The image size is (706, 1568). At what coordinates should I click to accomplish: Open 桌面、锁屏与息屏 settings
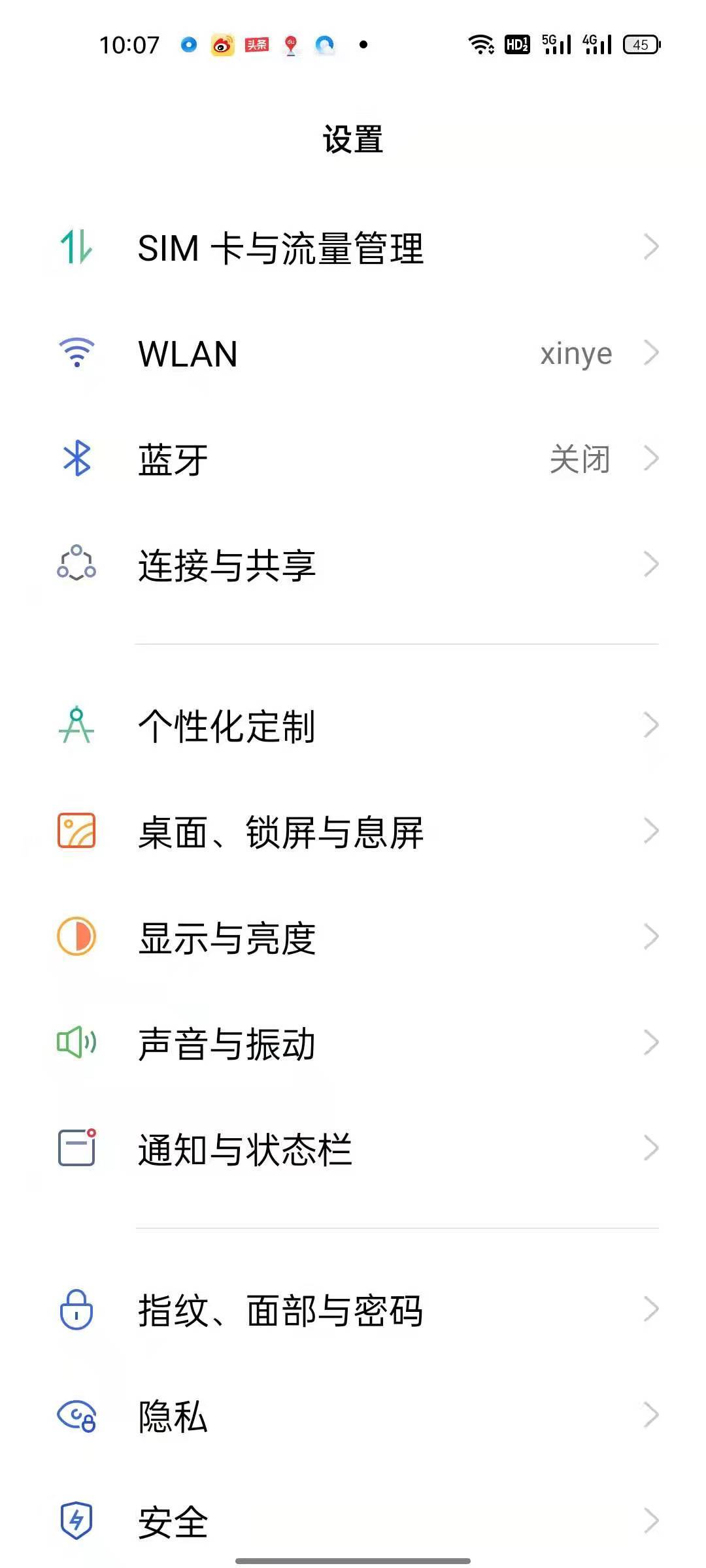tap(281, 832)
